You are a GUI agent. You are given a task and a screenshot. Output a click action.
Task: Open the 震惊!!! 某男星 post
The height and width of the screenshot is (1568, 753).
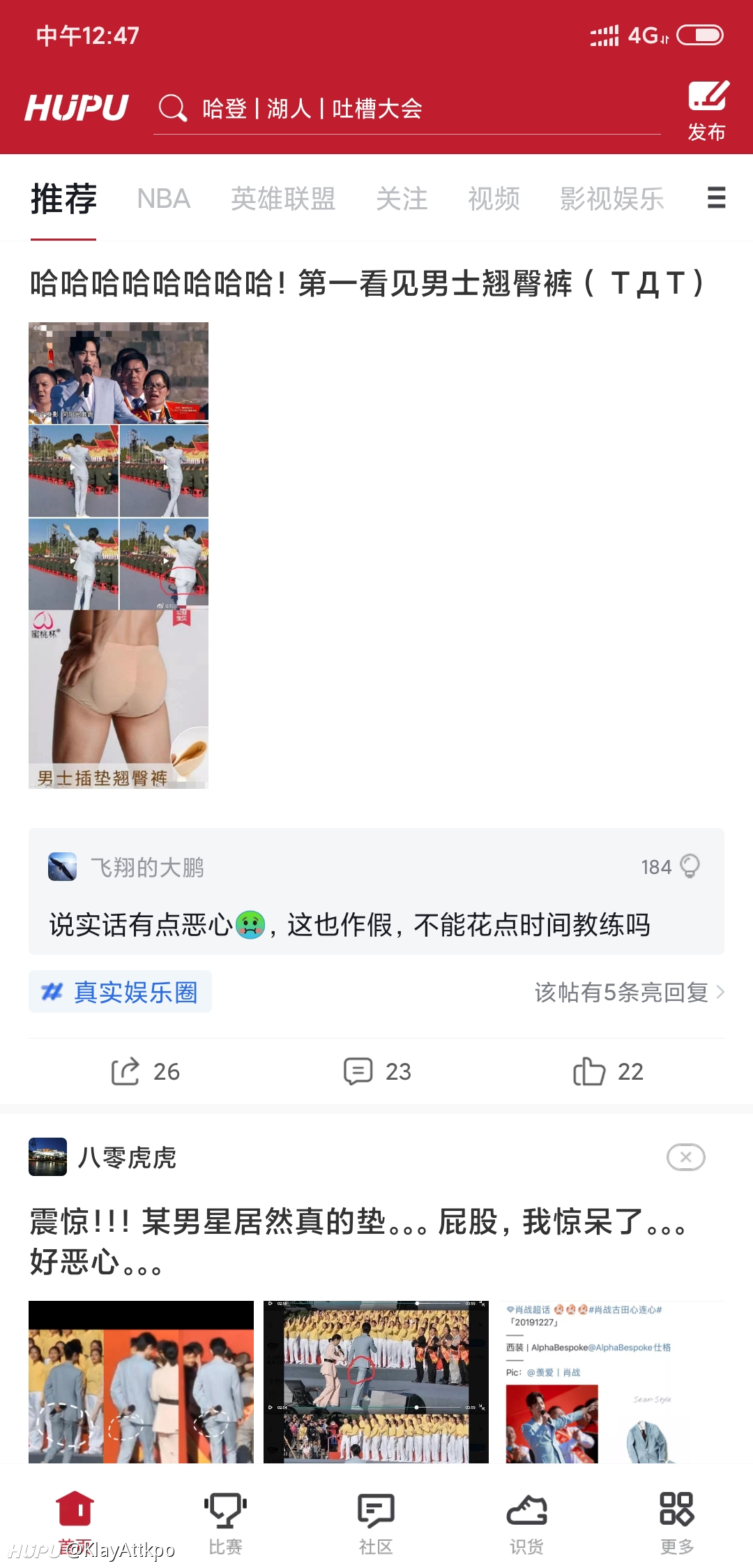358,1242
